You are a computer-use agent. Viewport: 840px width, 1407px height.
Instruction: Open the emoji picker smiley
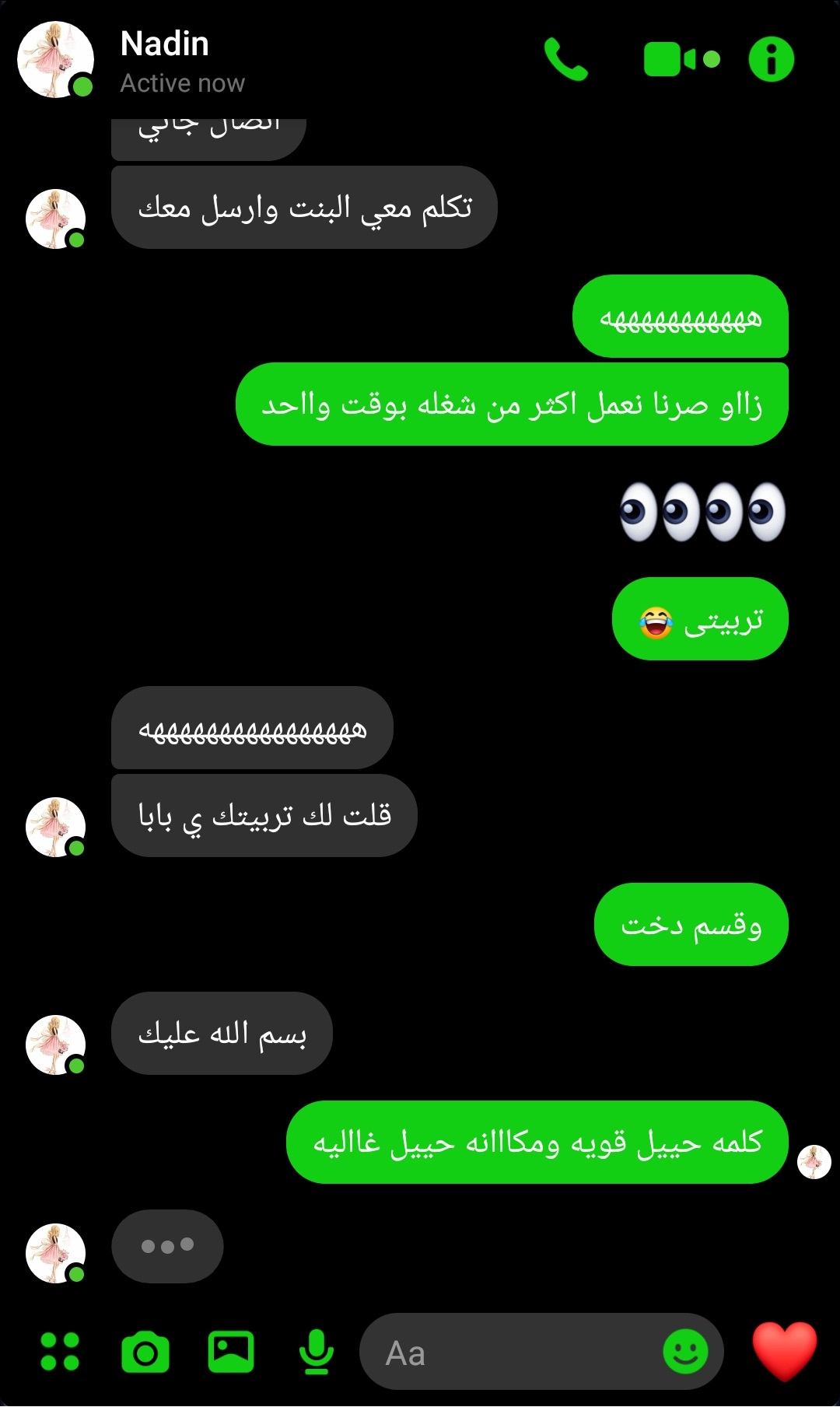point(685,1352)
